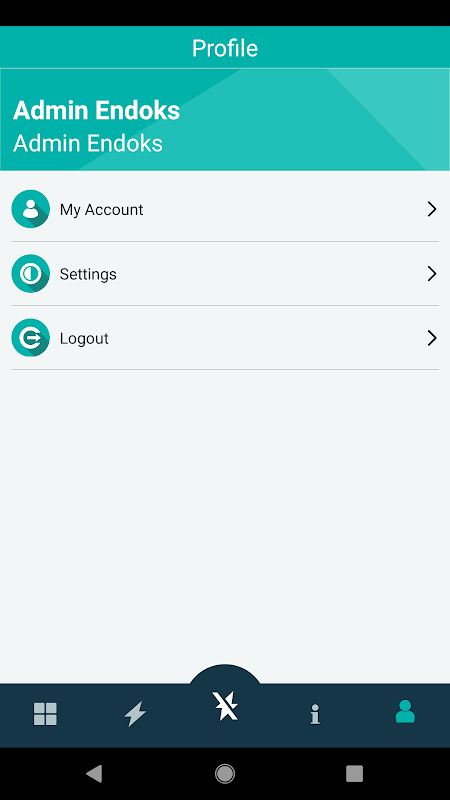Tap the center X logo button
The width and height of the screenshot is (450, 800).
click(x=225, y=706)
